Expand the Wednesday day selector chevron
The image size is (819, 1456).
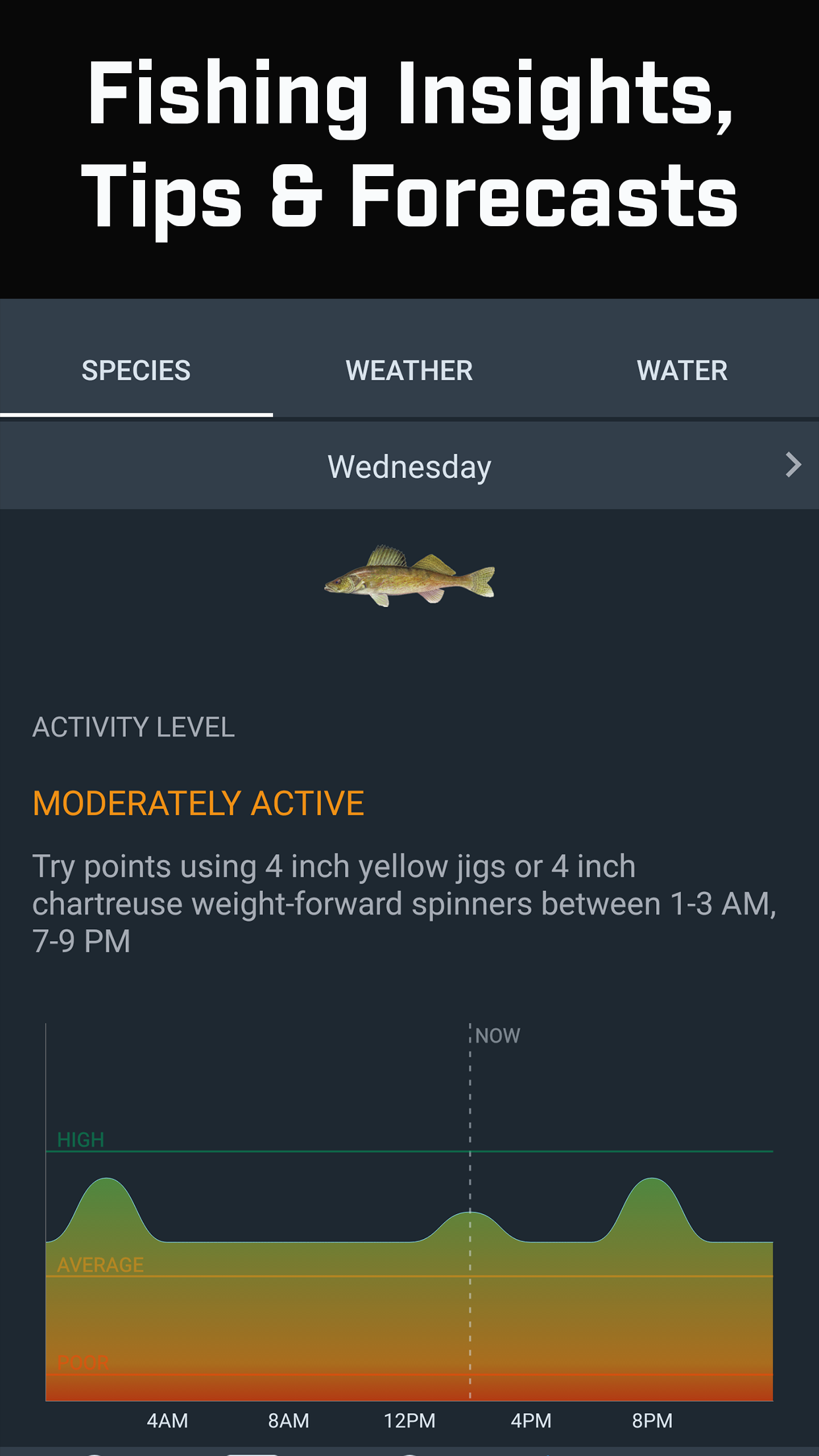793,465
